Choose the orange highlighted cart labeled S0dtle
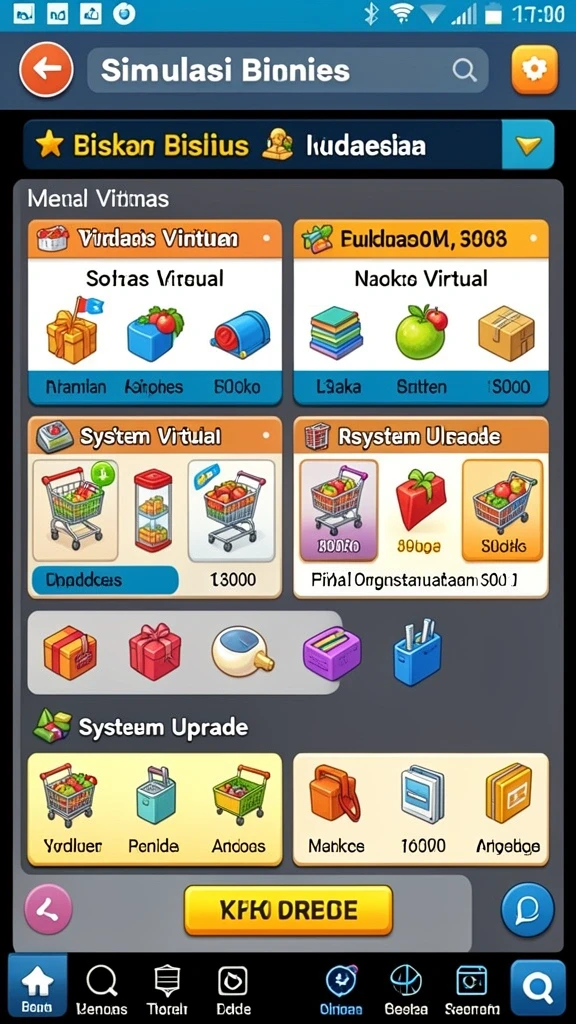Image resolution: width=576 pixels, height=1024 pixels. (x=502, y=509)
